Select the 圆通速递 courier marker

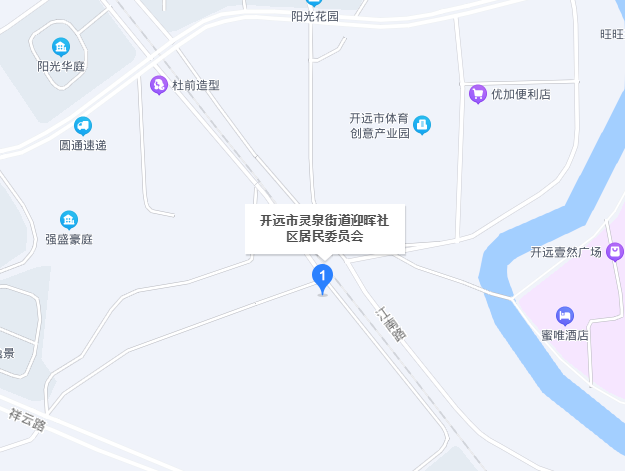tap(83, 126)
